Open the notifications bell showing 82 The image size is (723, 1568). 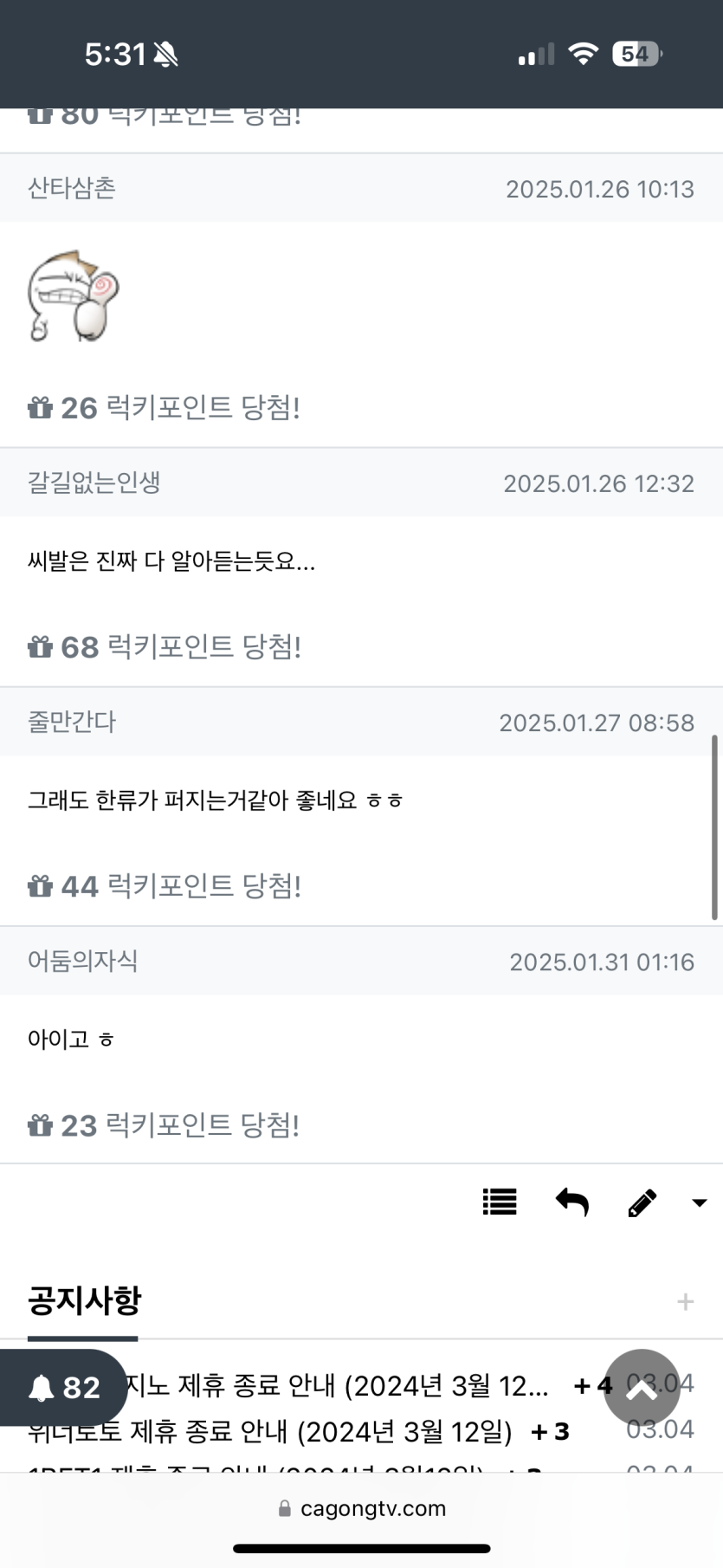point(64,1388)
